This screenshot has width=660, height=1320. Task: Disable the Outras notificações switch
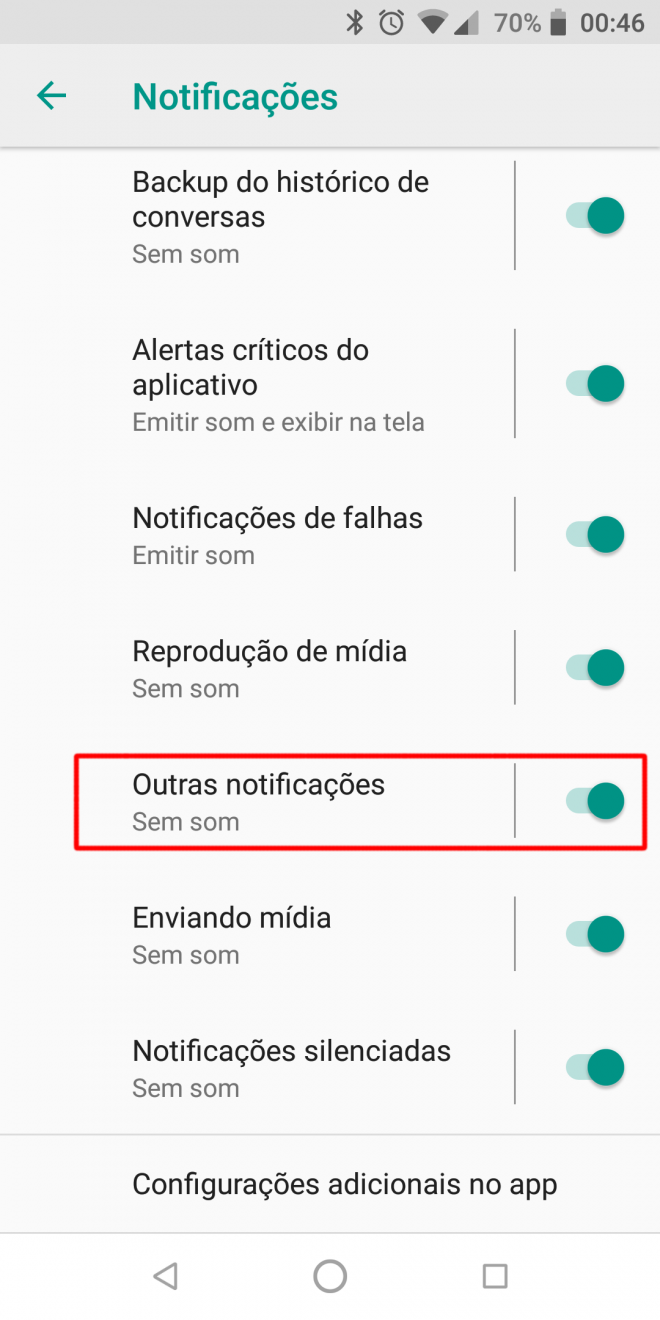point(596,801)
